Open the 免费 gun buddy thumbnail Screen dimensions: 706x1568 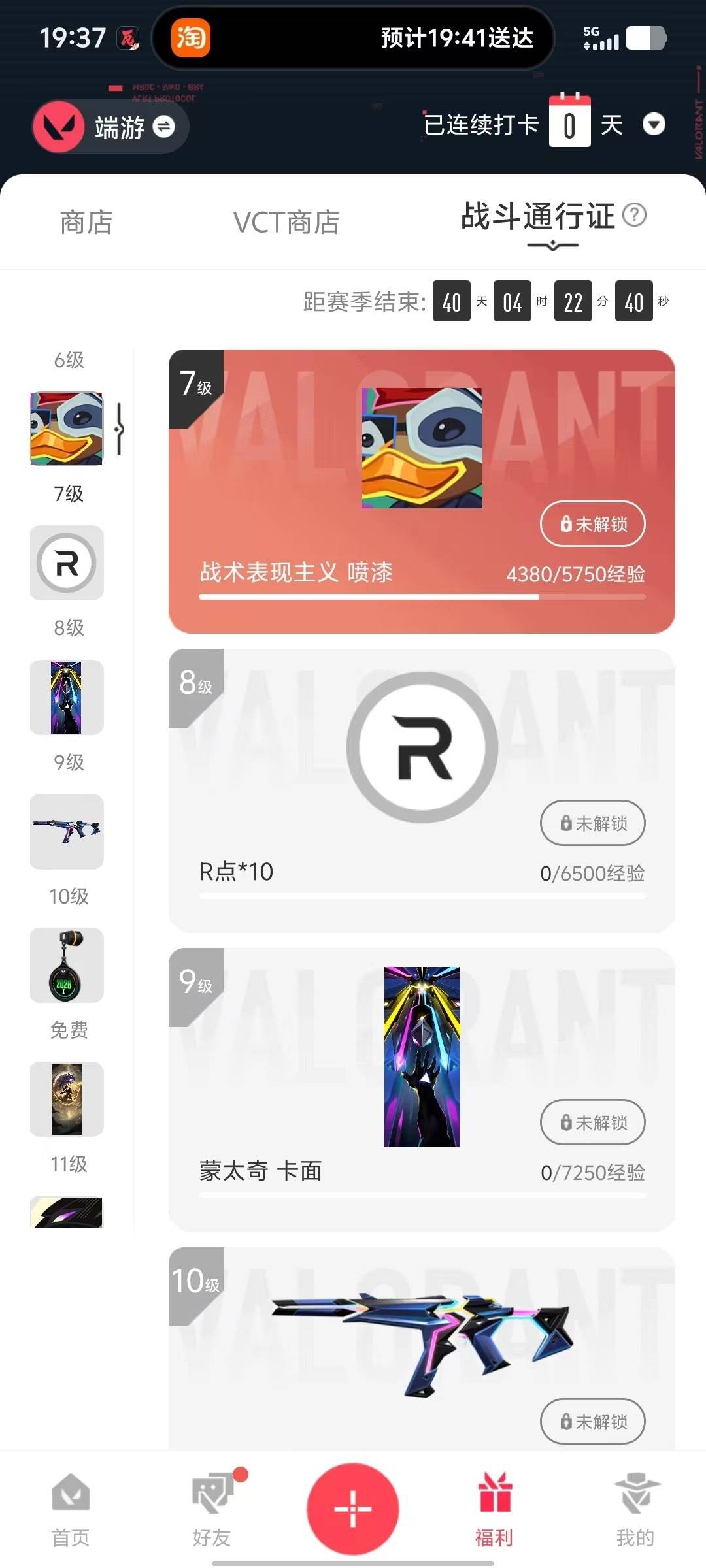(x=67, y=965)
